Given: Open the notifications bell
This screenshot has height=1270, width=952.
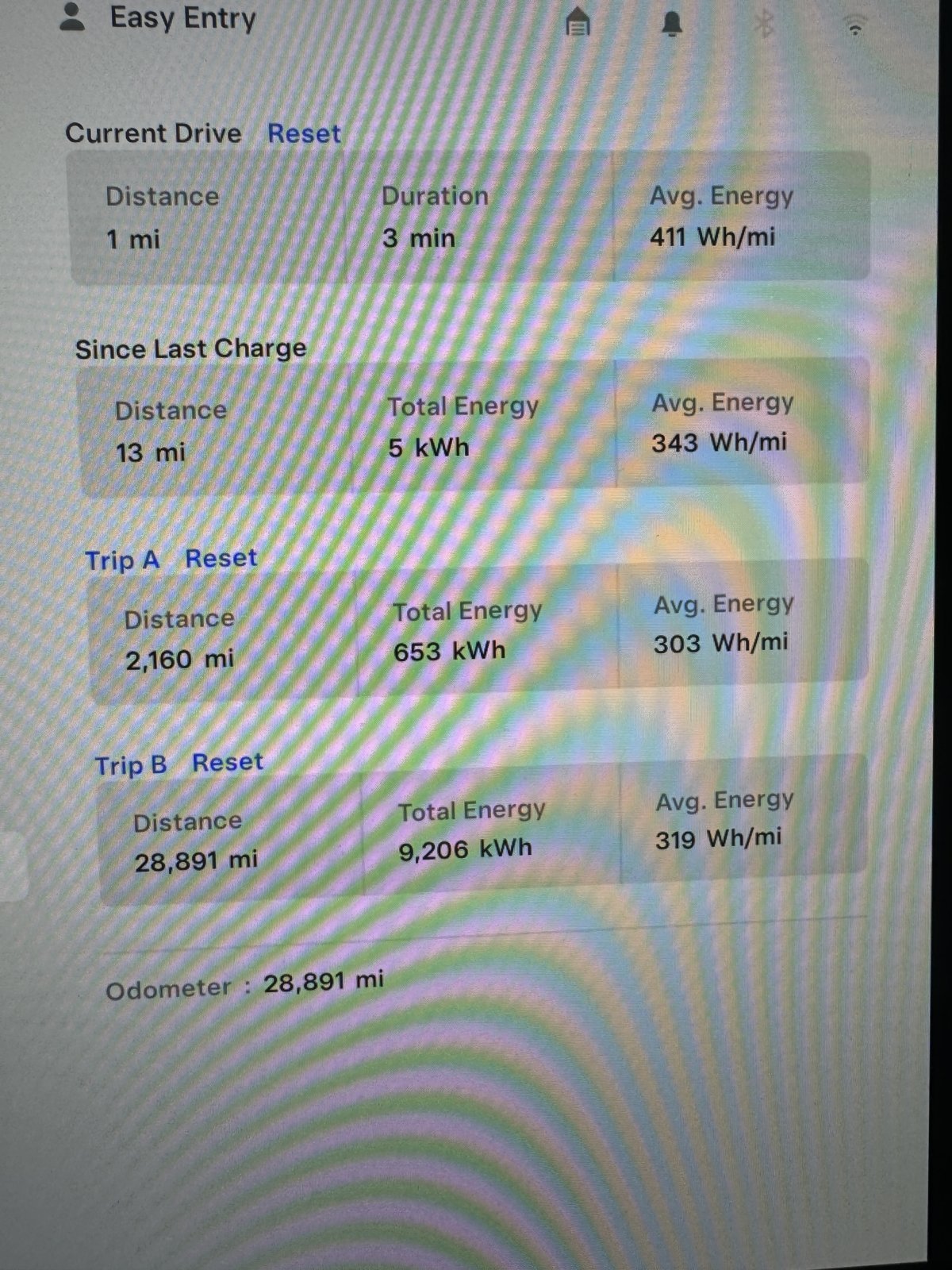Looking at the screenshot, I should pyautogui.click(x=672, y=25).
